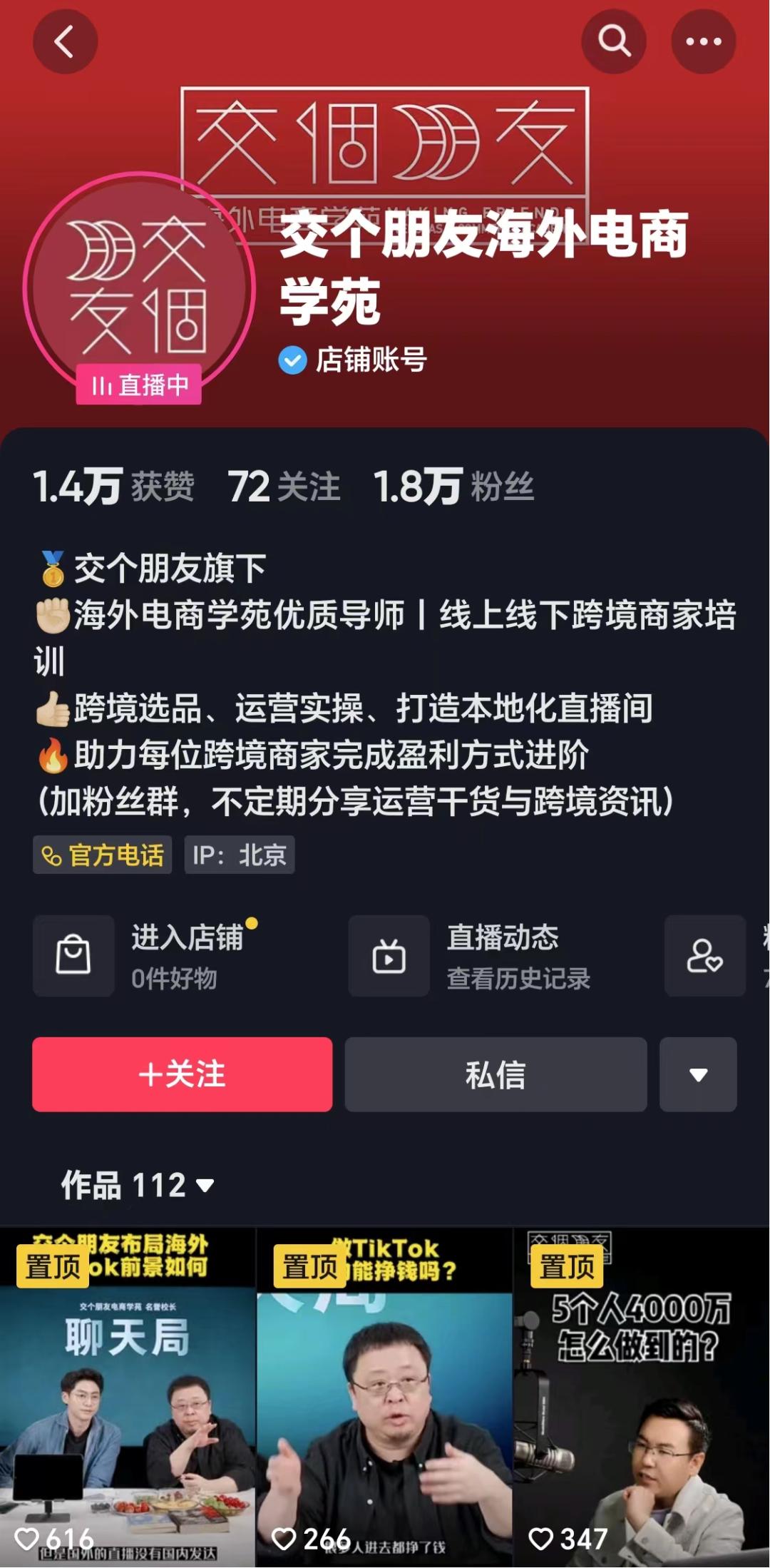Image resolution: width=770 pixels, height=1568 pixels.
Task: Click the IP: 北京 label
Action: click(x=239, y=855)
